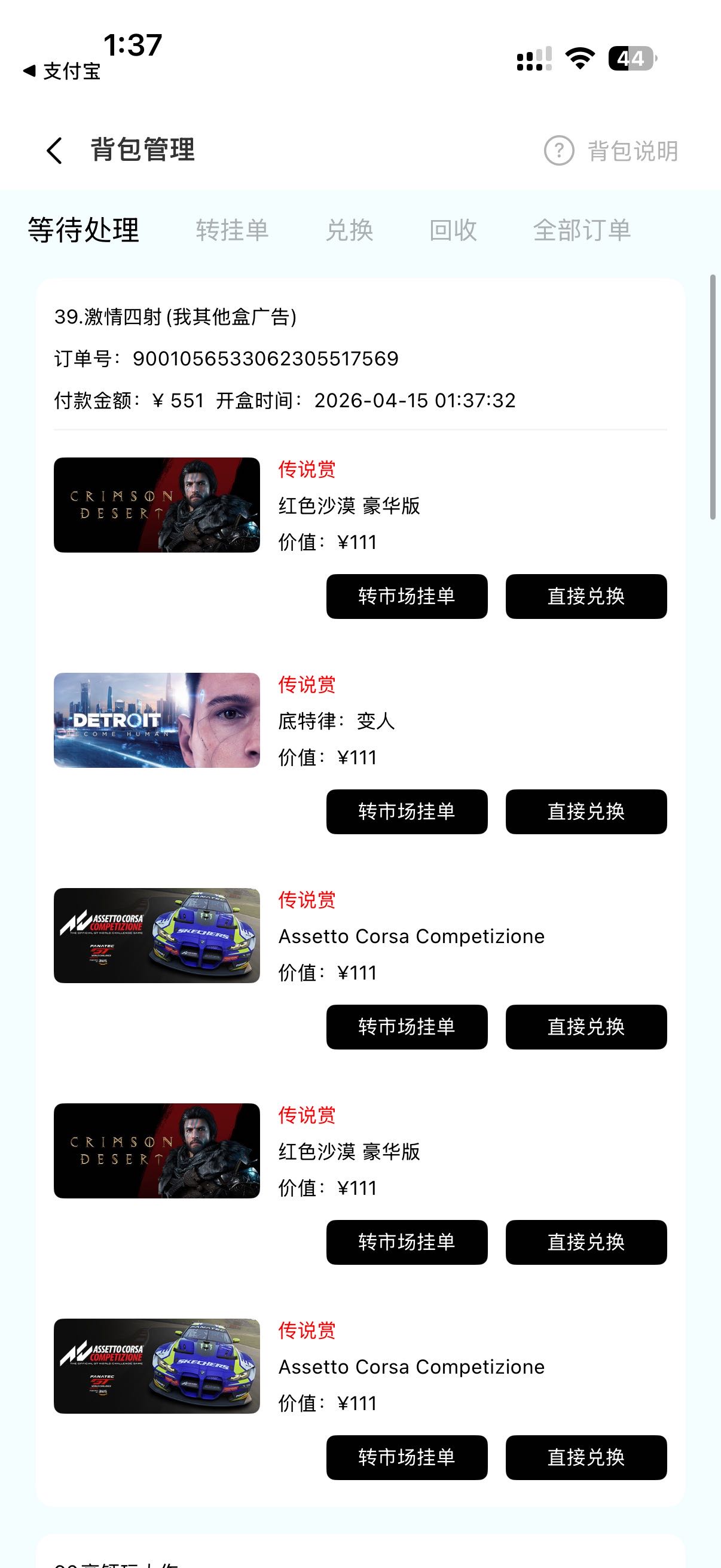Tap 转市场挂单 for 底特律：变人
Screen dimensions: 721x1568
click(407, 812)
